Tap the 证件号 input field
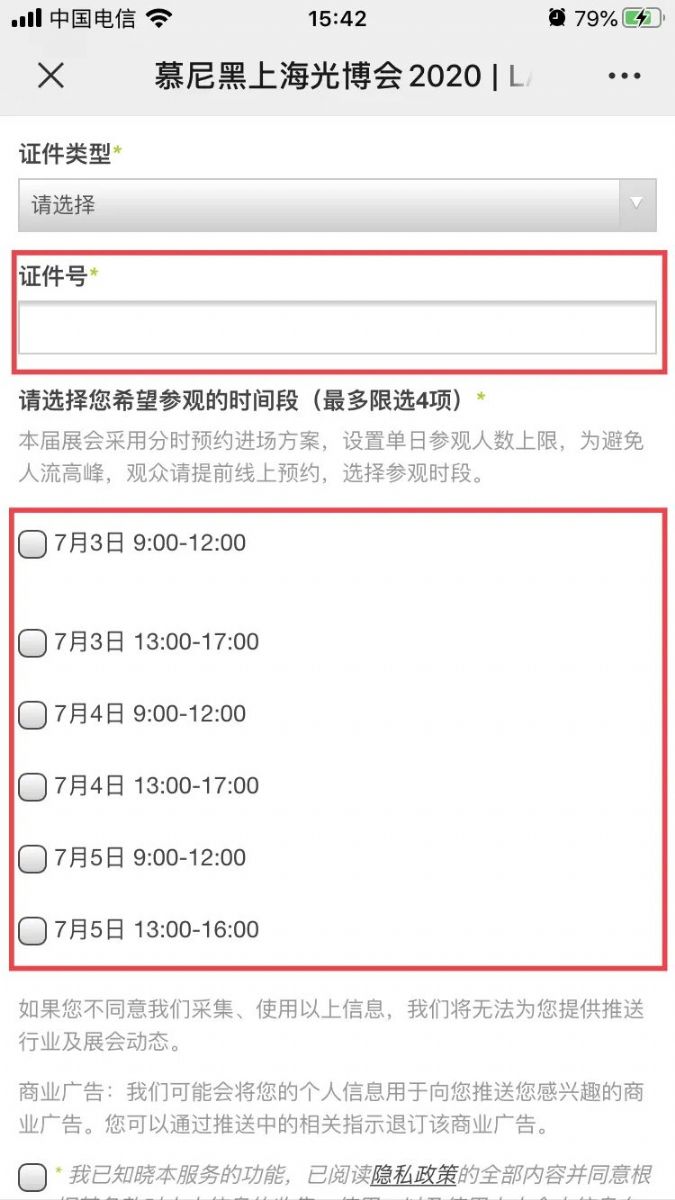This screenshot has width=675, height=1200. tap(337, 327)
